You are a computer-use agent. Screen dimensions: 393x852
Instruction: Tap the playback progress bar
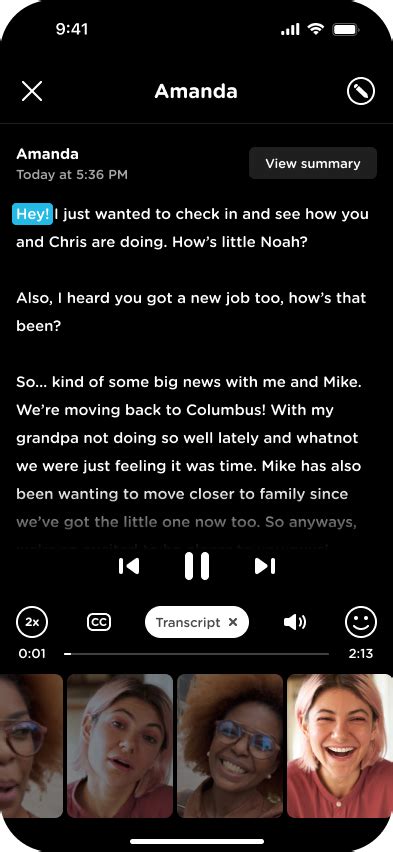(196, 654)
